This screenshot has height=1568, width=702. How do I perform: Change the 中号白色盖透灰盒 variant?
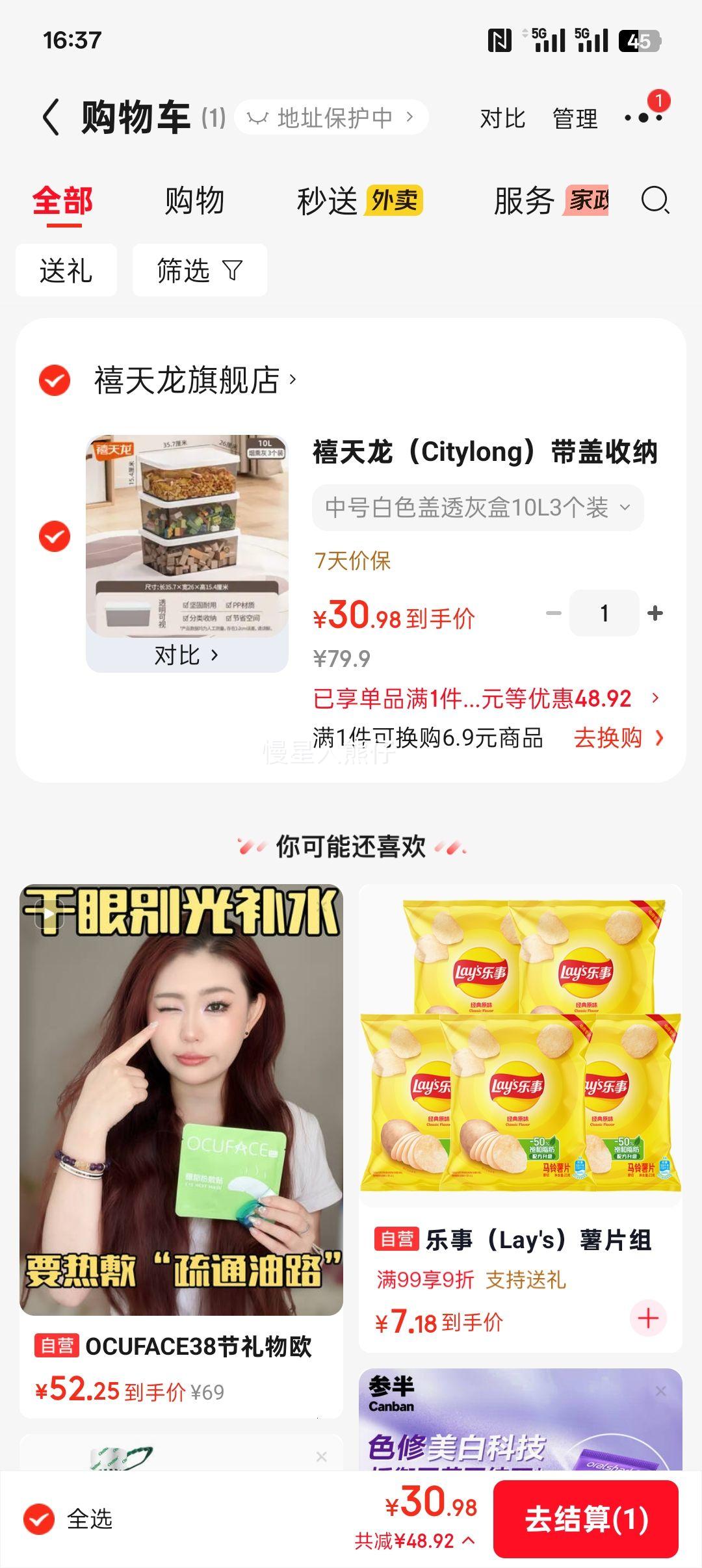[477, 507]
